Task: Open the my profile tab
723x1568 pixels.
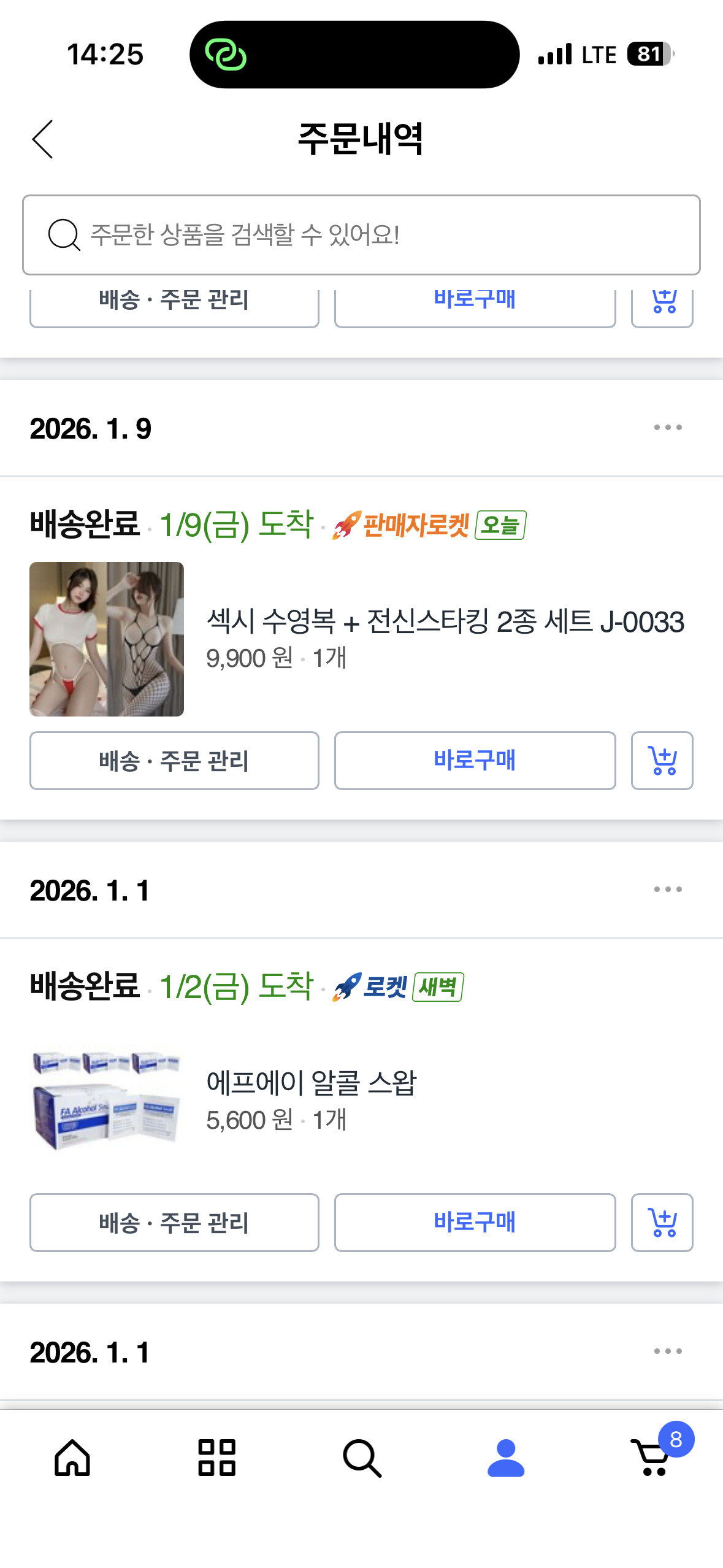Action: (506, 1458)
